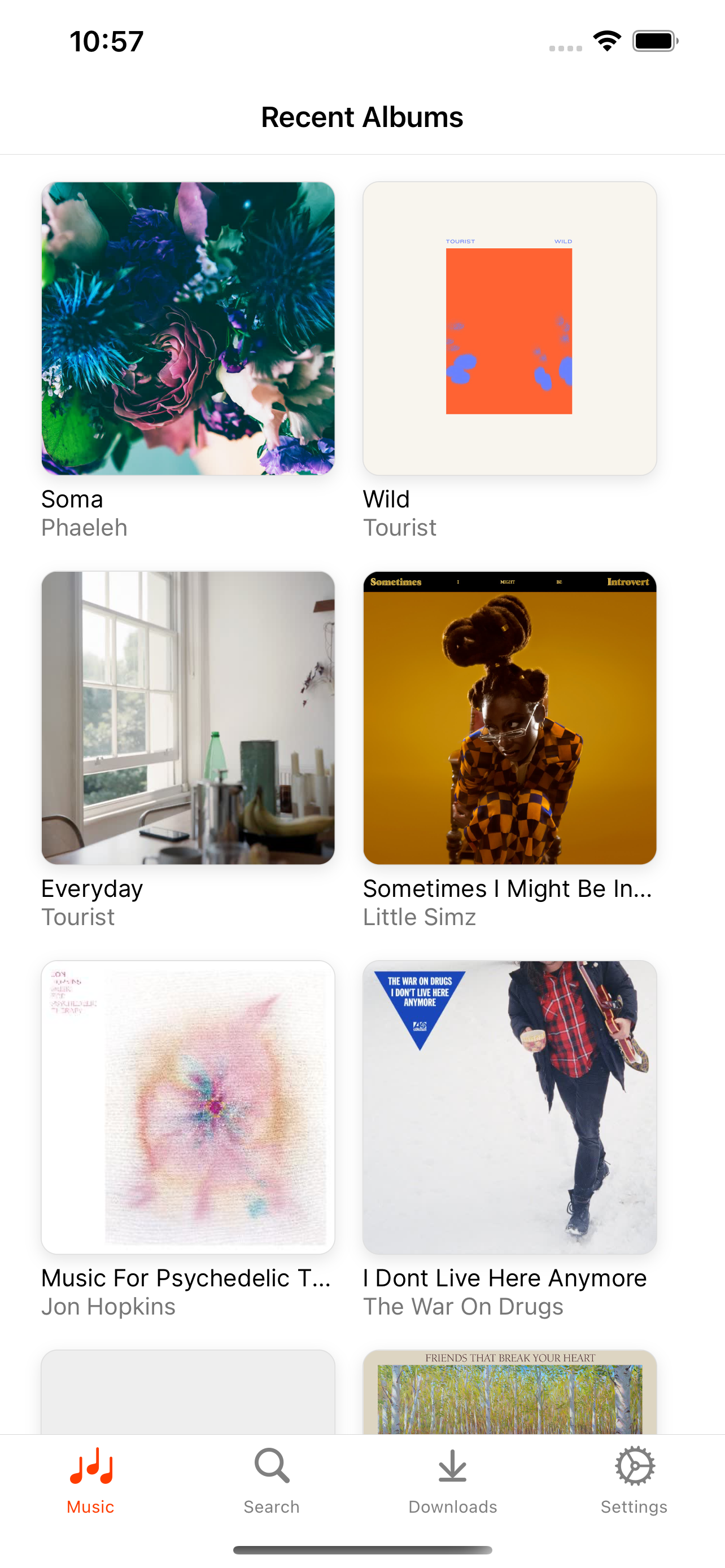
Task: Open the Jon Hopkins album
Action: click(187, 1107)
